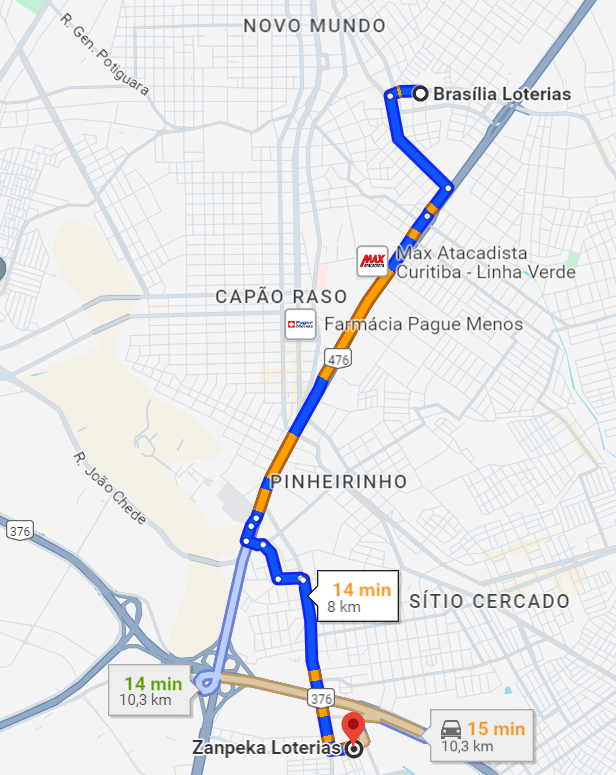Select the 14 min 8 km route callout

pos(357,597)
